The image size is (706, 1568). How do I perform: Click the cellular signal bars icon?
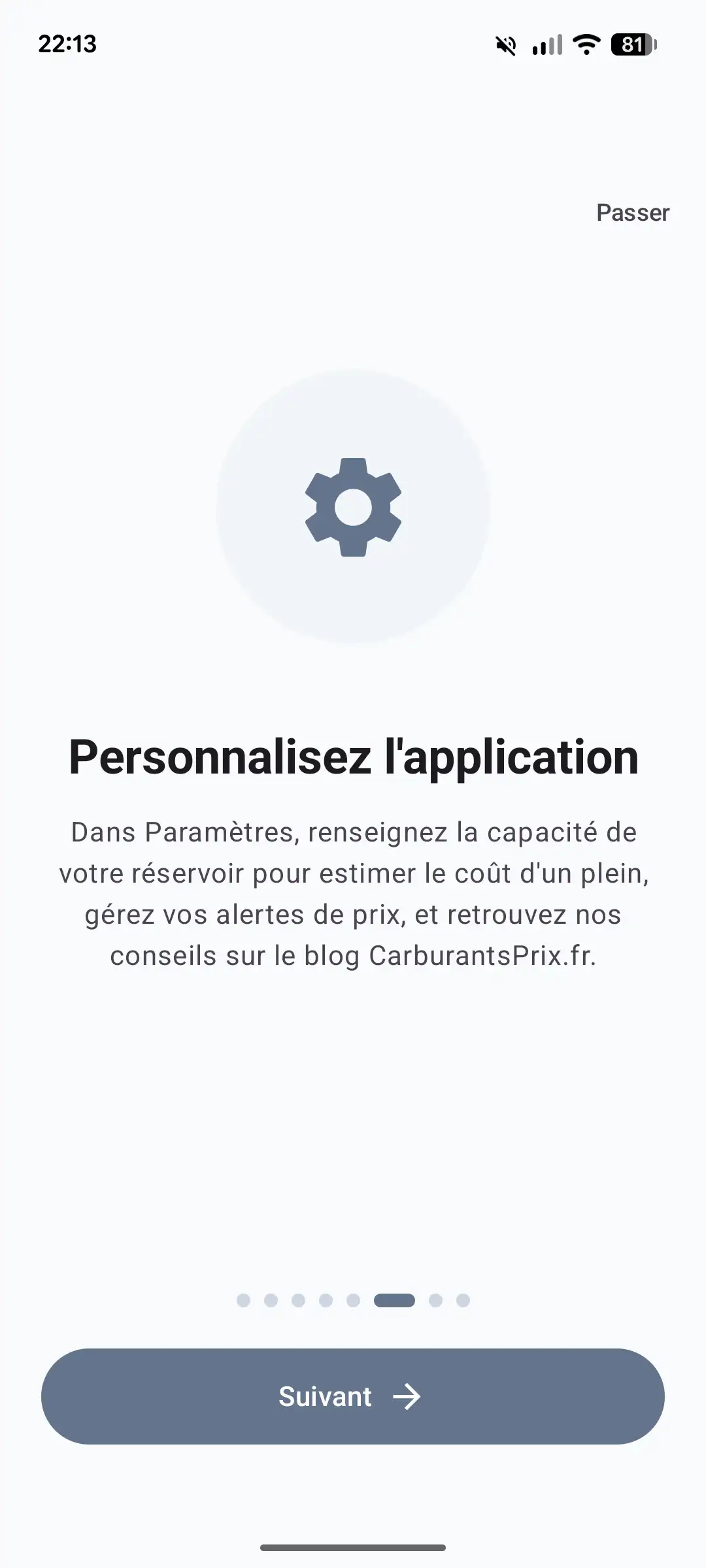(x=548, y=44)
